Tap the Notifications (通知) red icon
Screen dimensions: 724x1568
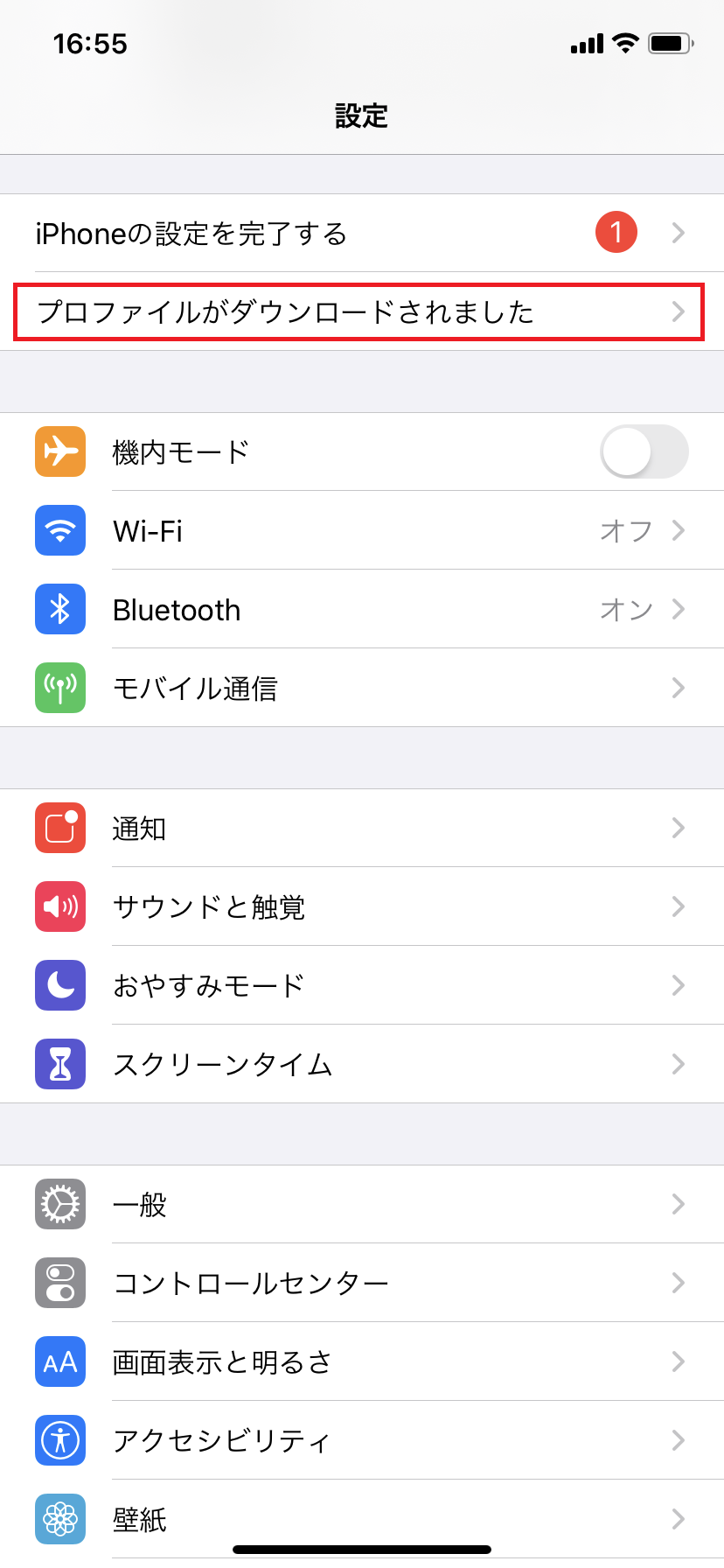click(x=59, y=828)
